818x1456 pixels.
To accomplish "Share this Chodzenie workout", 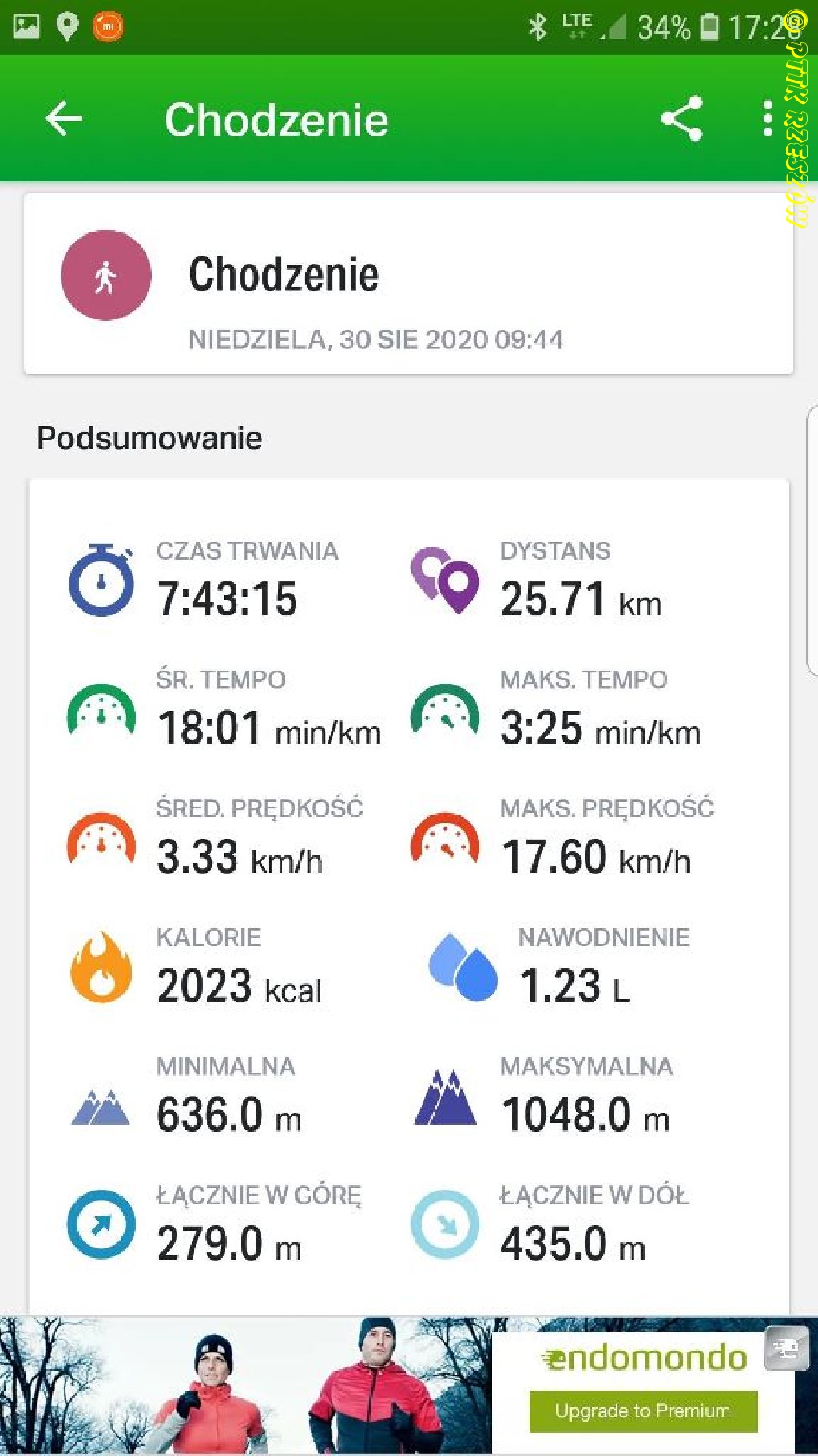I will (x=681, y=119).
